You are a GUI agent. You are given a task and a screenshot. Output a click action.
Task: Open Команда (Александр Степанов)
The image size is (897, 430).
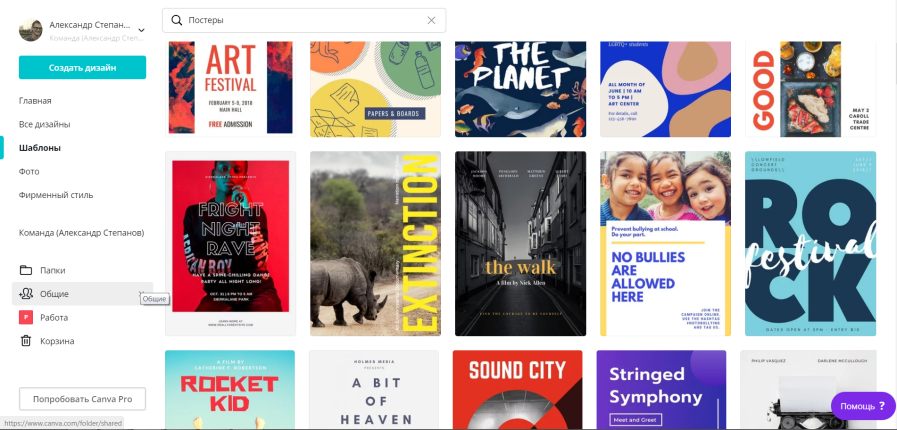coord(81,232)
